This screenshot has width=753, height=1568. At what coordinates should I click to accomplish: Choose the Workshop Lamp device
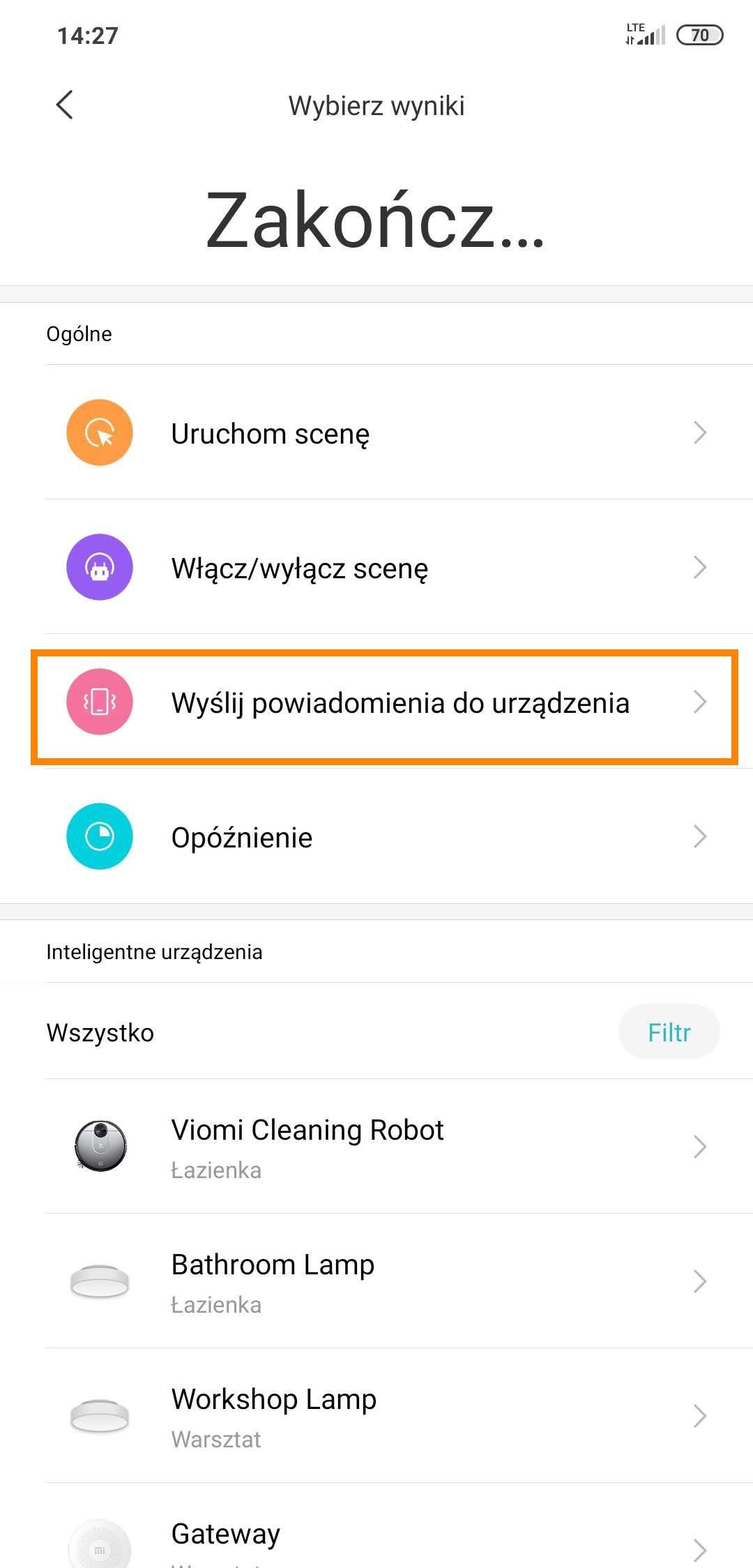pyautogui.click(x=376, y=1417)
